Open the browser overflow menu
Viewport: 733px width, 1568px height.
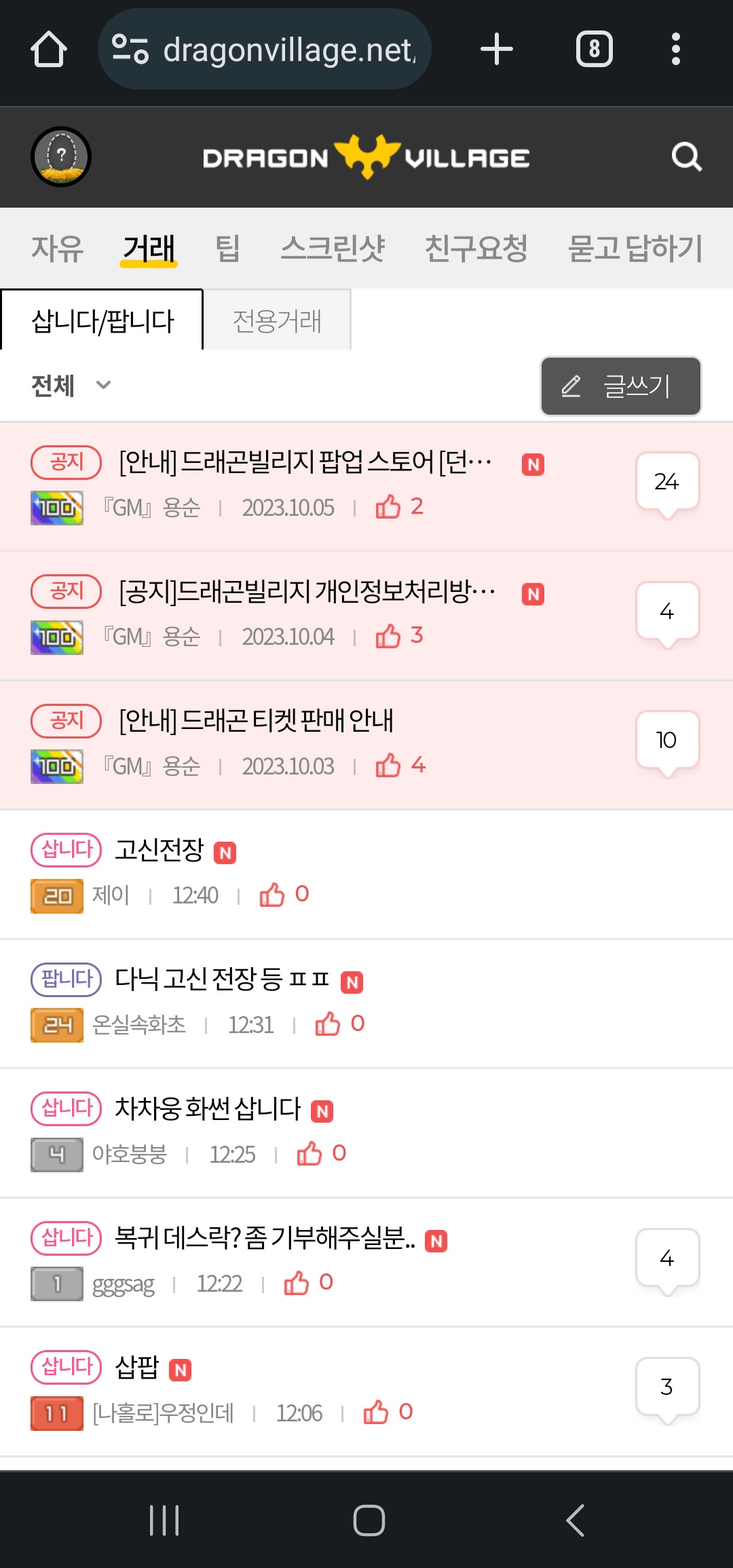[x=675, y=49]
